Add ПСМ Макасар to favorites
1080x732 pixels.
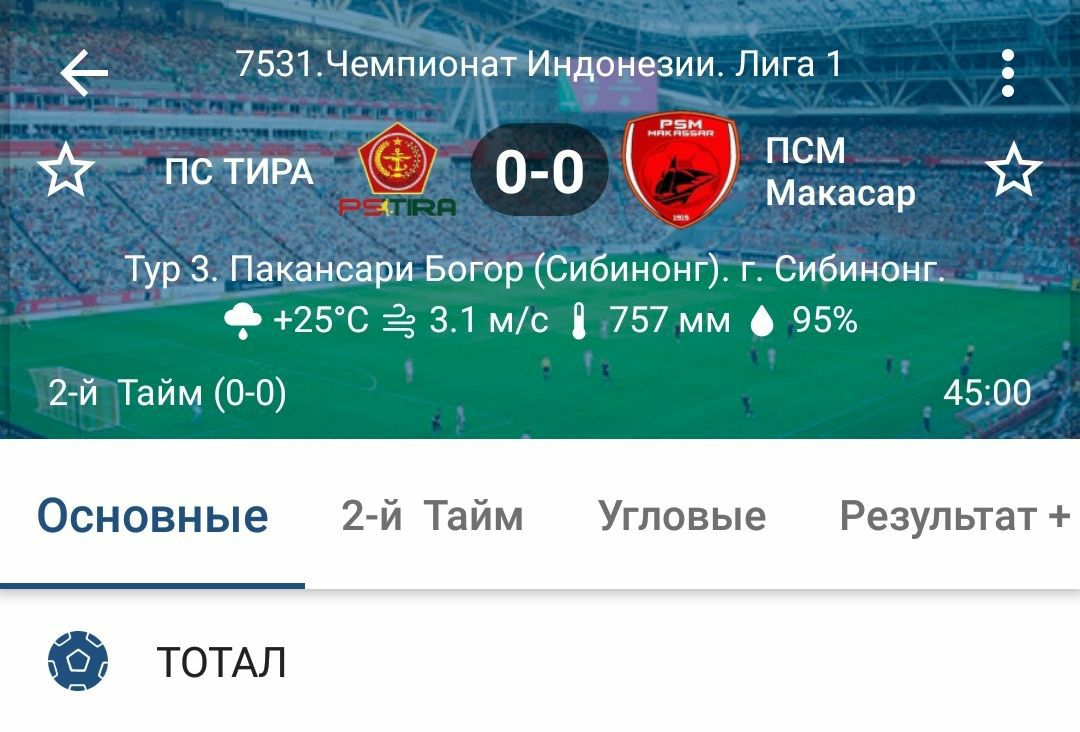tap(1013, 172)
